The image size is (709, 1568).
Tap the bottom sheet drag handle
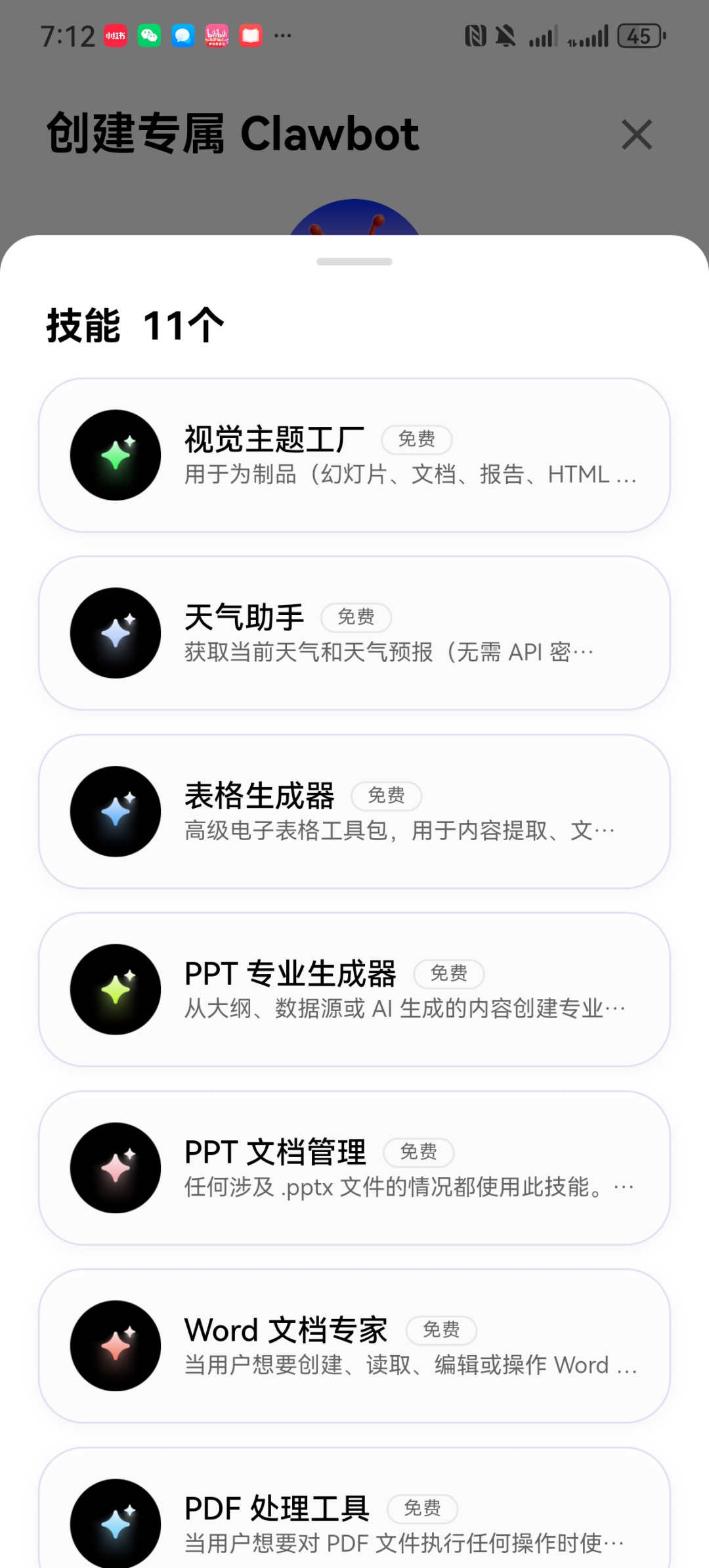pos(353,261)
